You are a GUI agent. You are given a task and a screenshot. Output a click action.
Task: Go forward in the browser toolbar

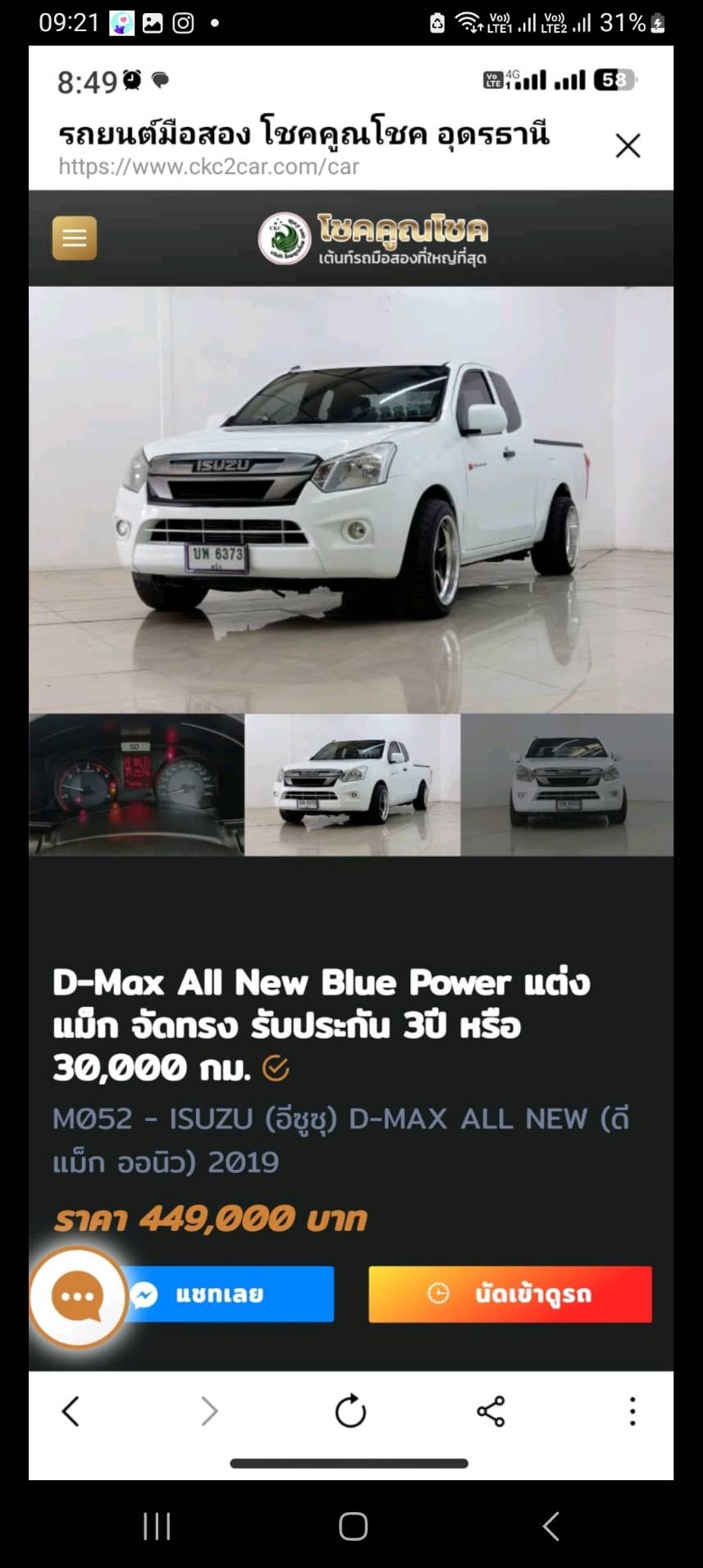point(210,1411)
